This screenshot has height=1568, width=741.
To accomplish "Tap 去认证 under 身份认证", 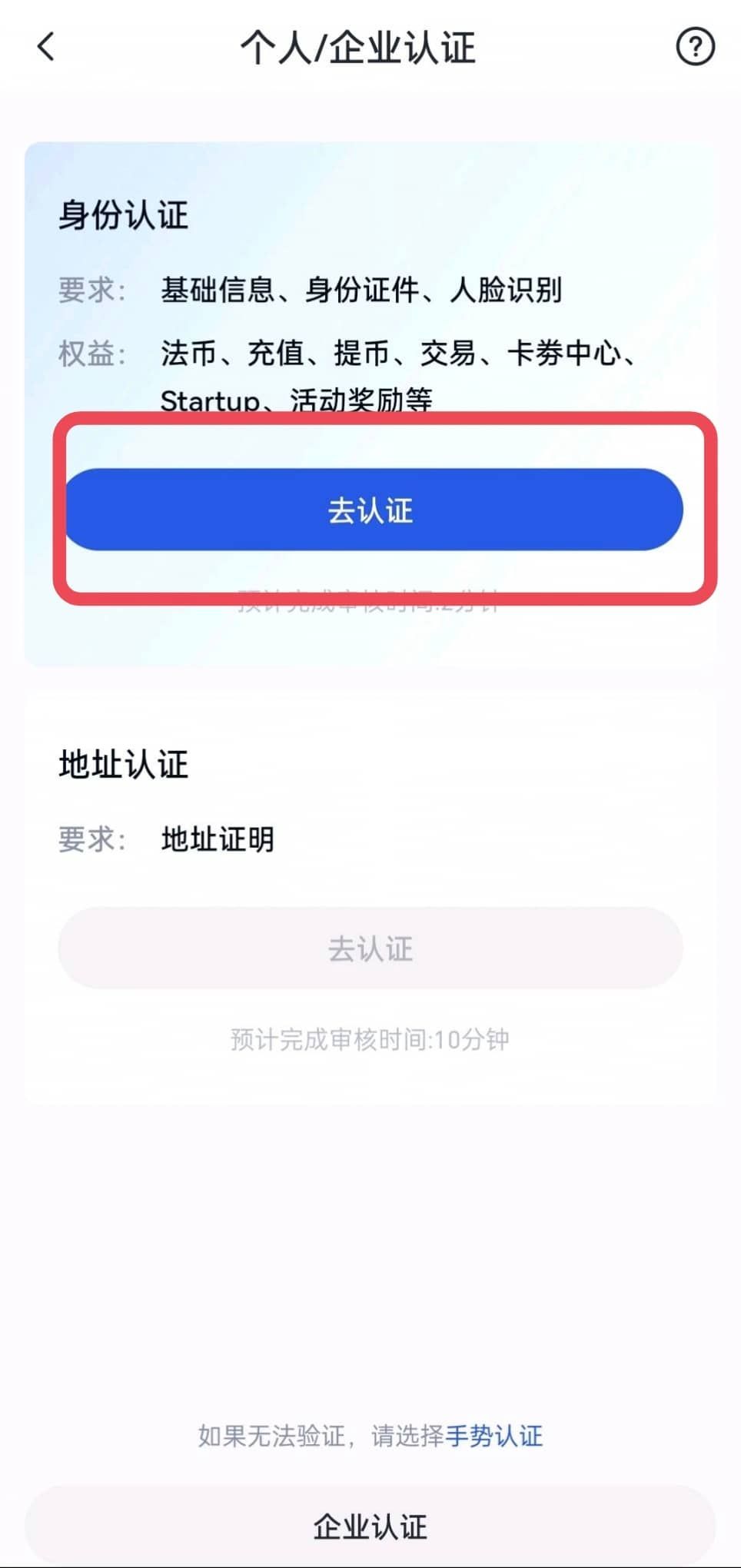I will click(x=370, y=510).
